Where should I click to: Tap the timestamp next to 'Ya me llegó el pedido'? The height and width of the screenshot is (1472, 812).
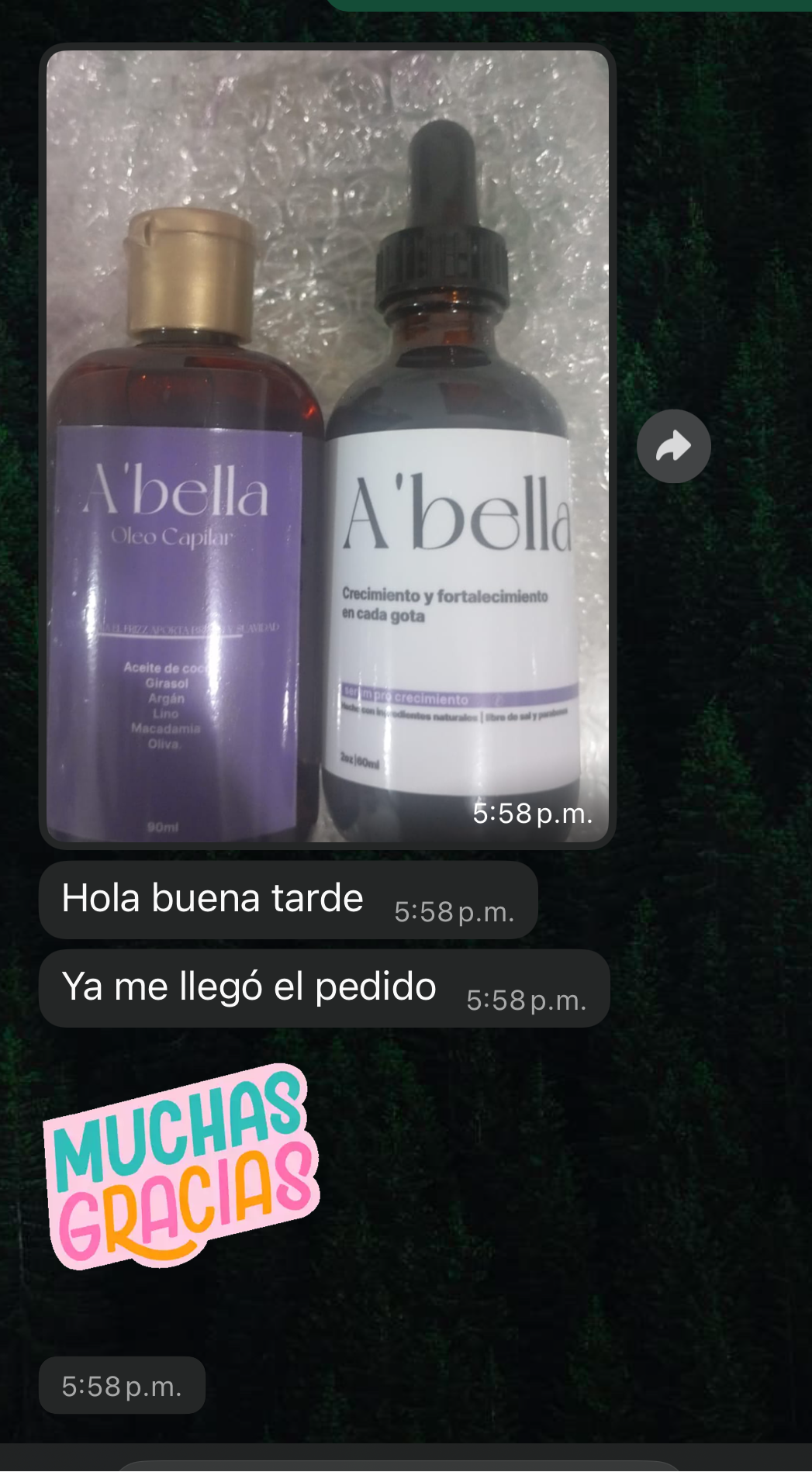(525, 999)
